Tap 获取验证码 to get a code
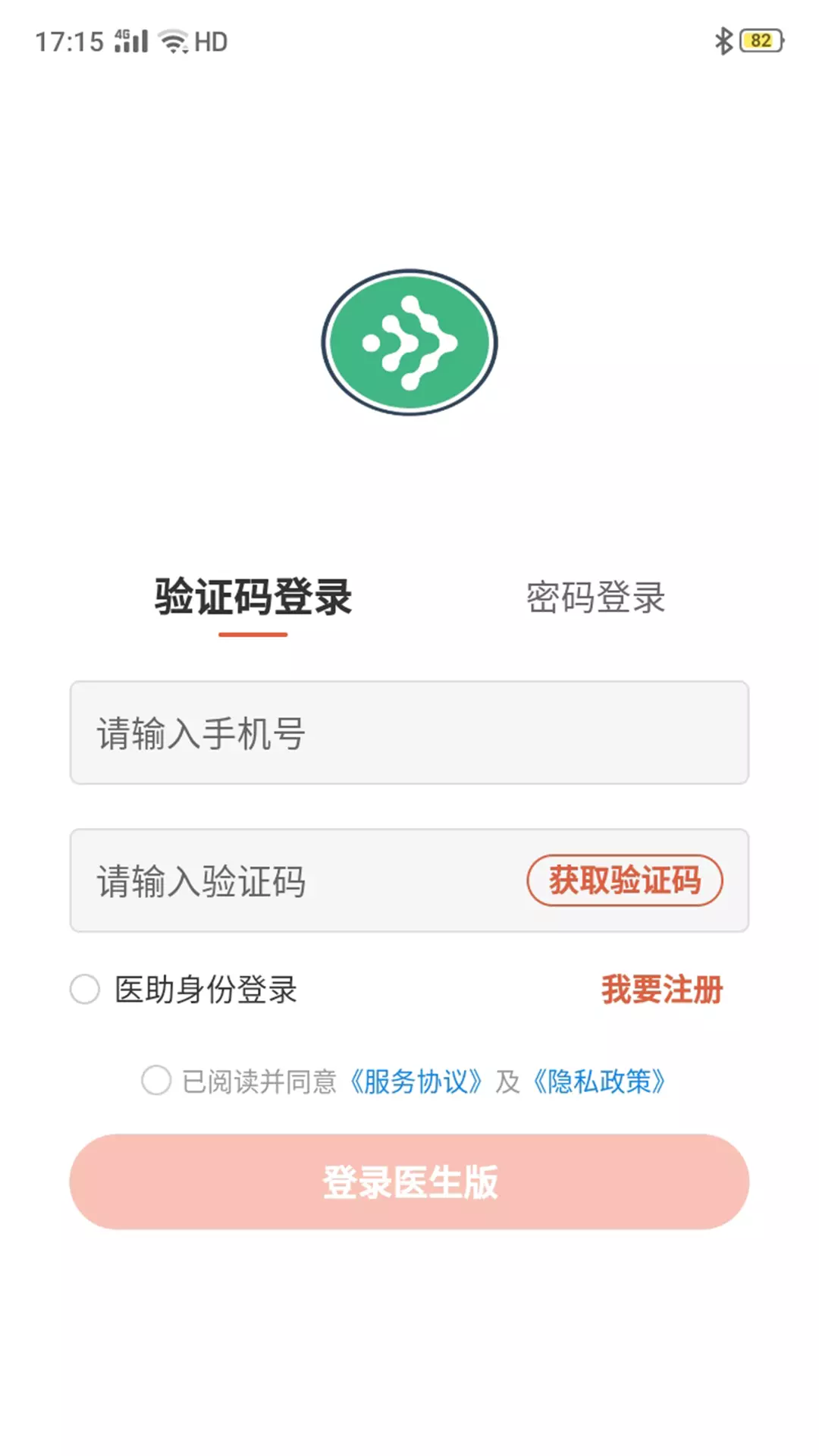 [625, 880]
